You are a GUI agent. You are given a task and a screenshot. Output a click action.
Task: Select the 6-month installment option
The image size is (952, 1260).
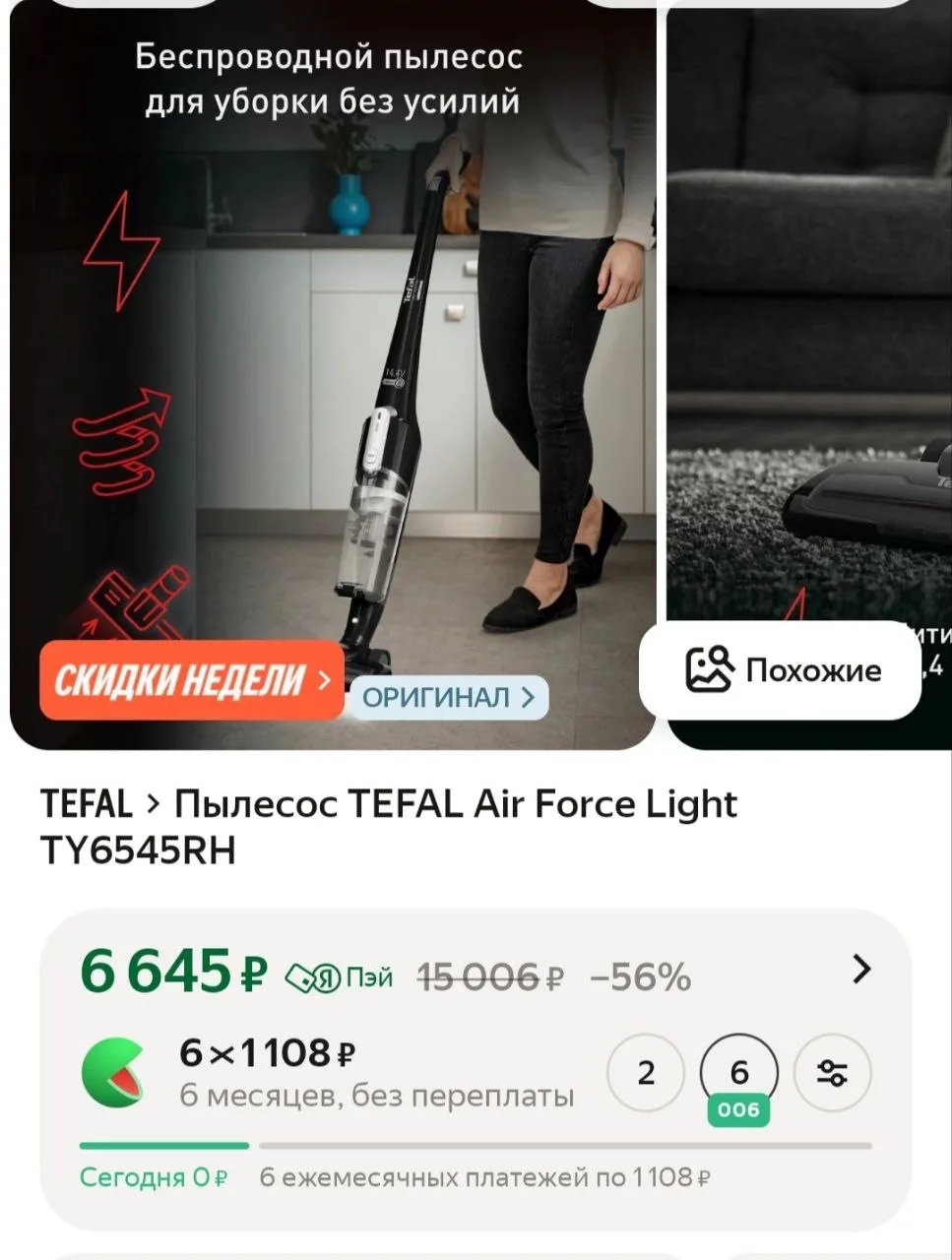739,1073
